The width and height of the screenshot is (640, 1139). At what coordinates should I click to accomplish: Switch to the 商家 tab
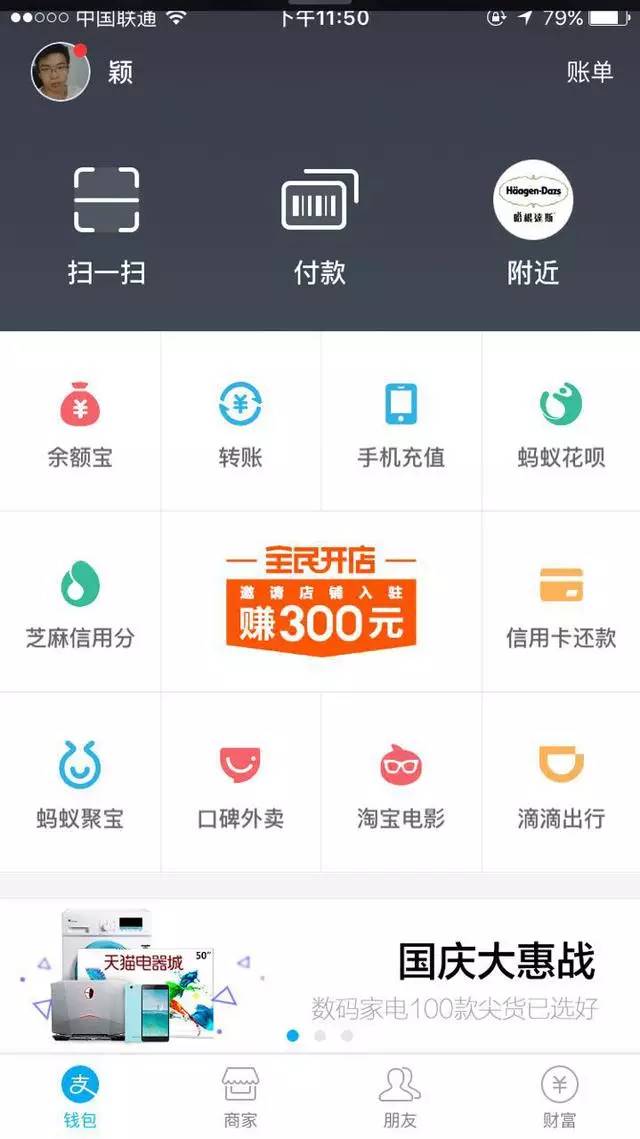[x=240, y=1097]
